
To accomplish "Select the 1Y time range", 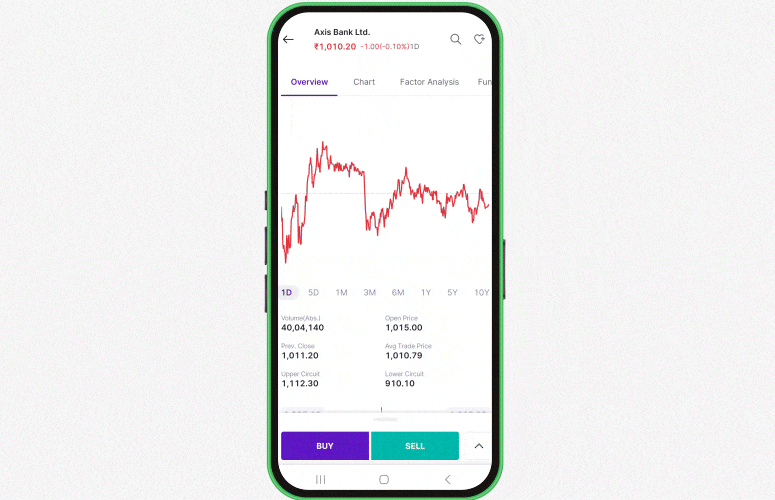I will (426, 293).
